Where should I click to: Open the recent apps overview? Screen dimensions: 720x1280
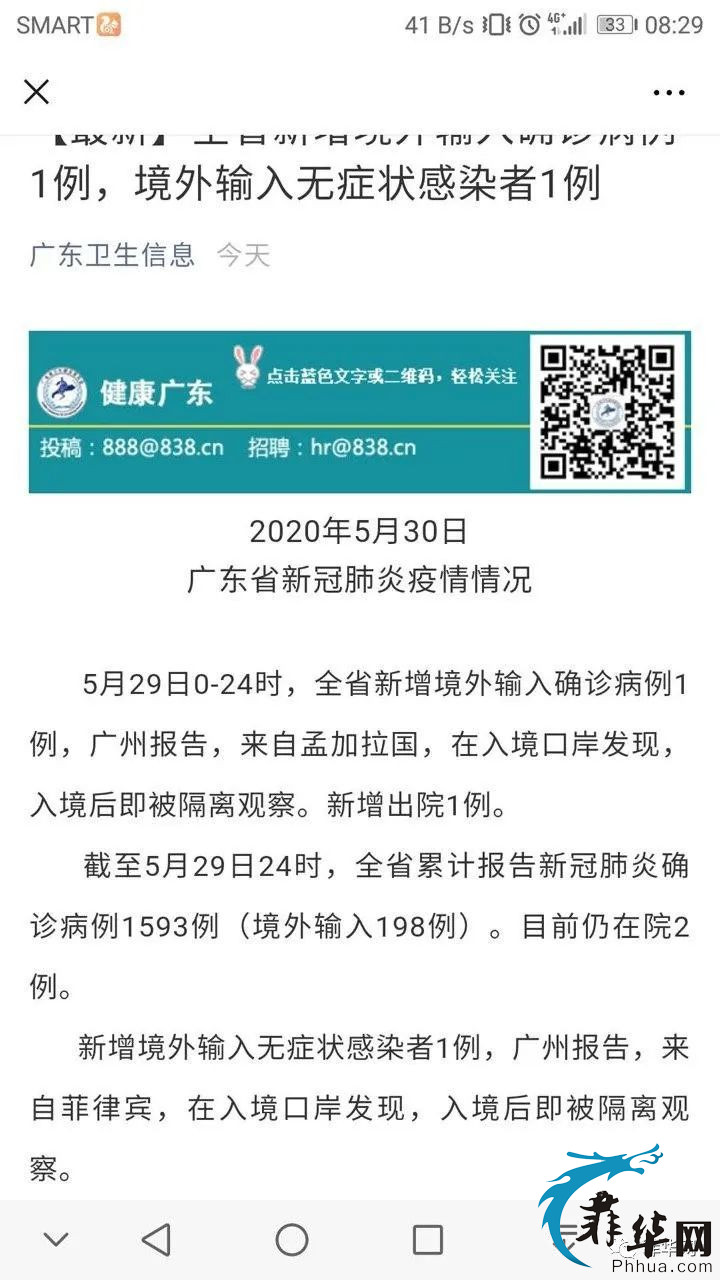click(428, 1240)
